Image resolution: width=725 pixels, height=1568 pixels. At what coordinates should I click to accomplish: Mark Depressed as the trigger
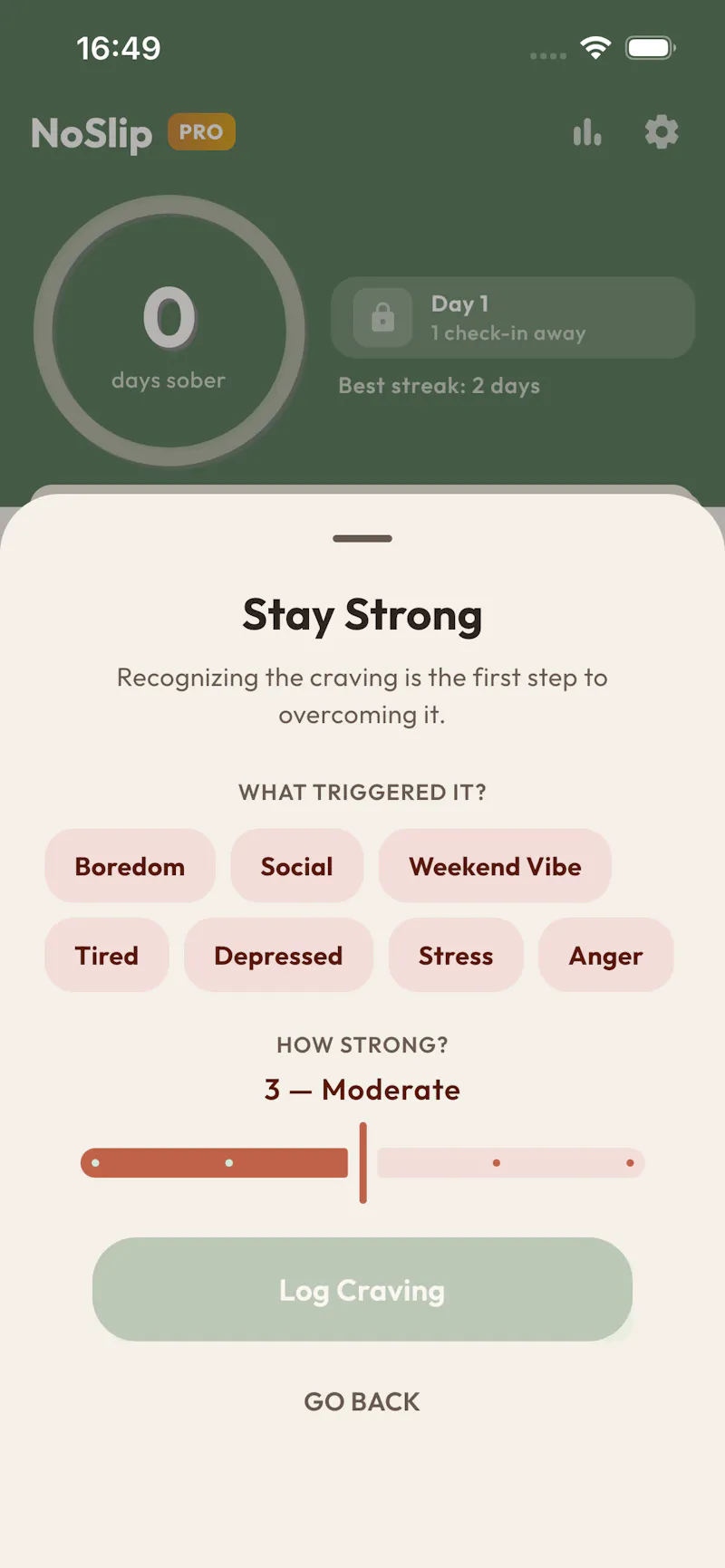tap(278, 955)
